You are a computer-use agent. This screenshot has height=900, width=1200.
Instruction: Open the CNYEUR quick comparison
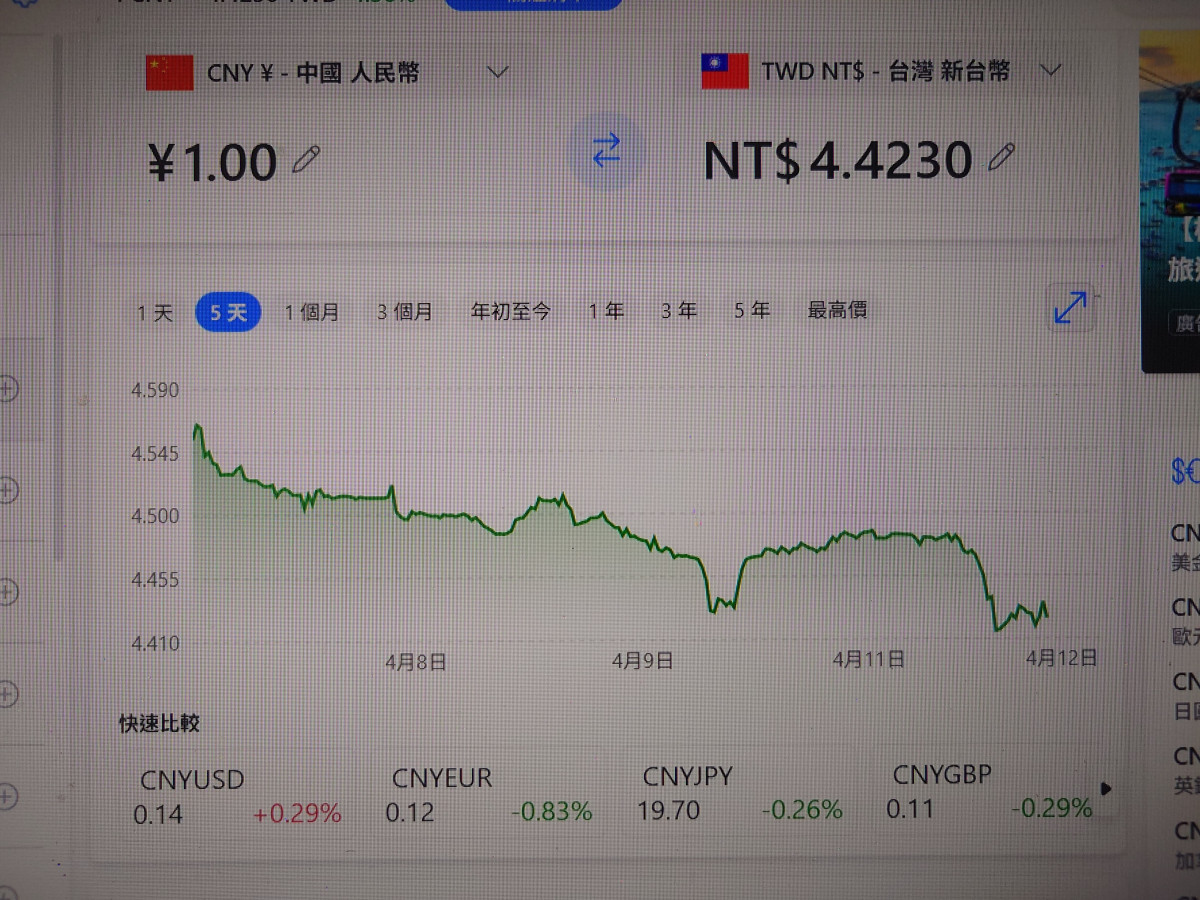point(442,778)
